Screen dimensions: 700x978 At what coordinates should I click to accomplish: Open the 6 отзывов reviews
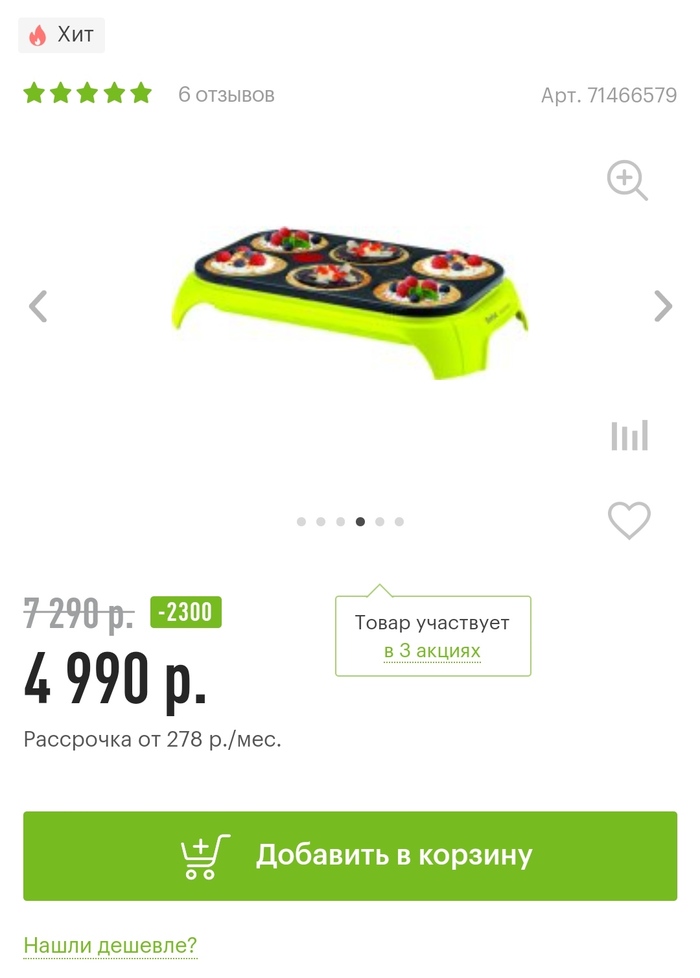tap(226, 95)
